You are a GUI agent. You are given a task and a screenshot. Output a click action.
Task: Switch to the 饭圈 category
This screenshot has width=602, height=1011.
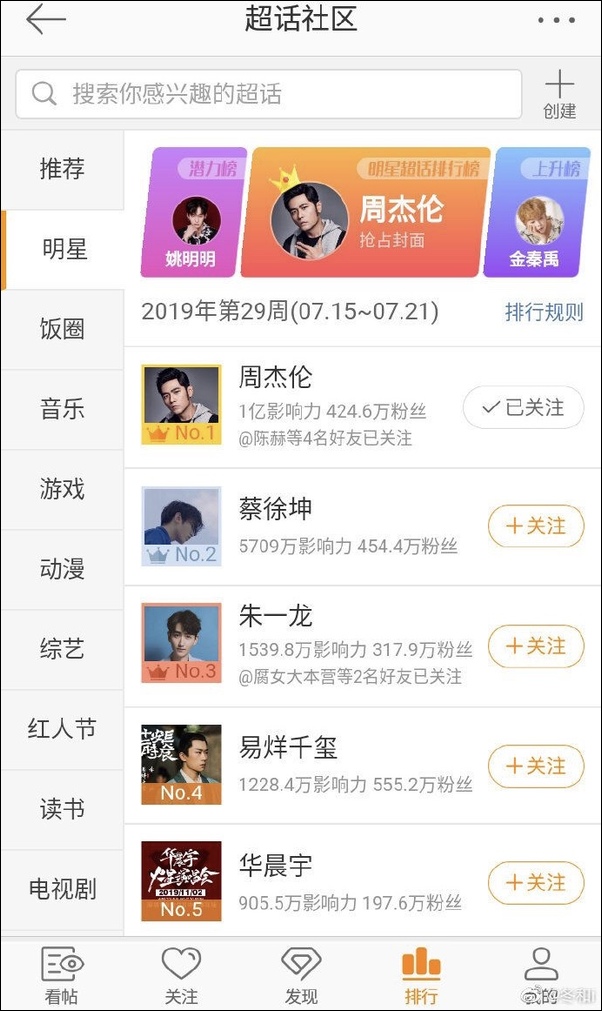62,329
